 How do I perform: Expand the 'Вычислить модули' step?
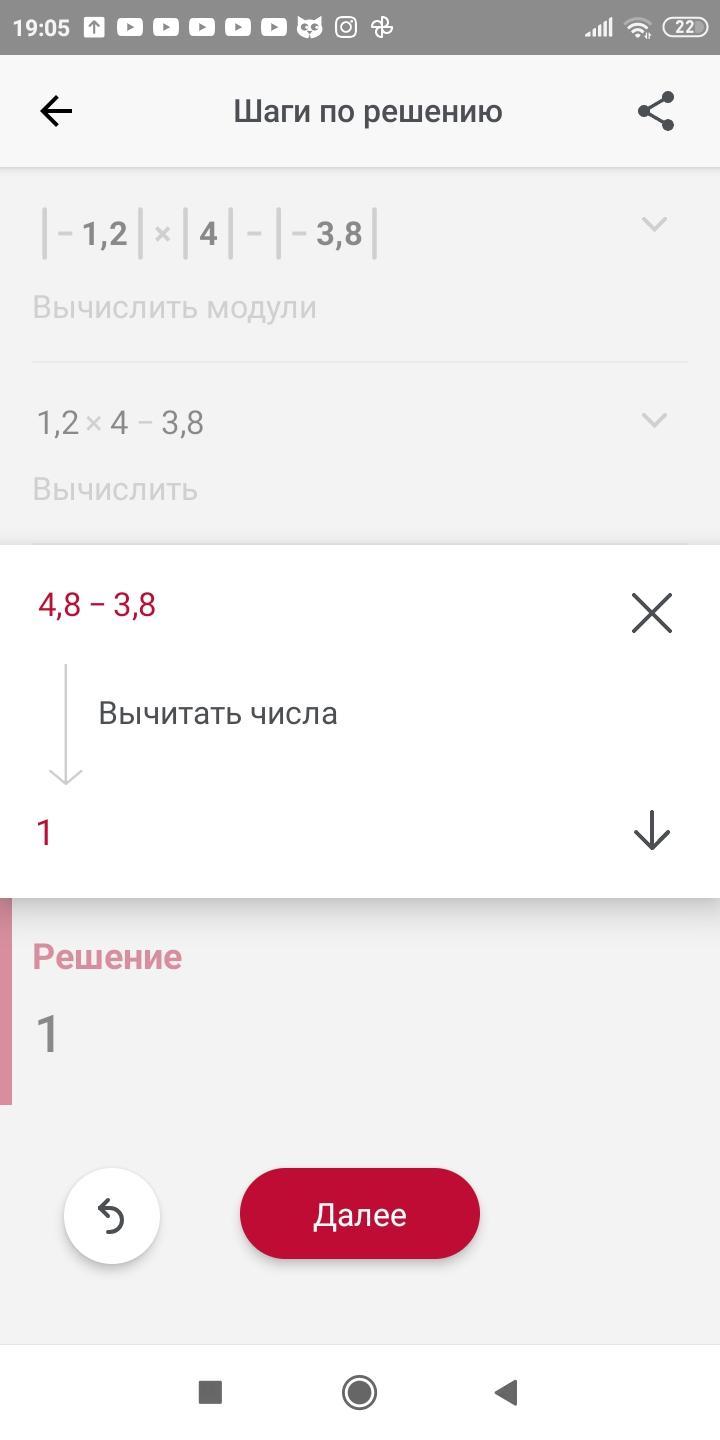[654, 224]
